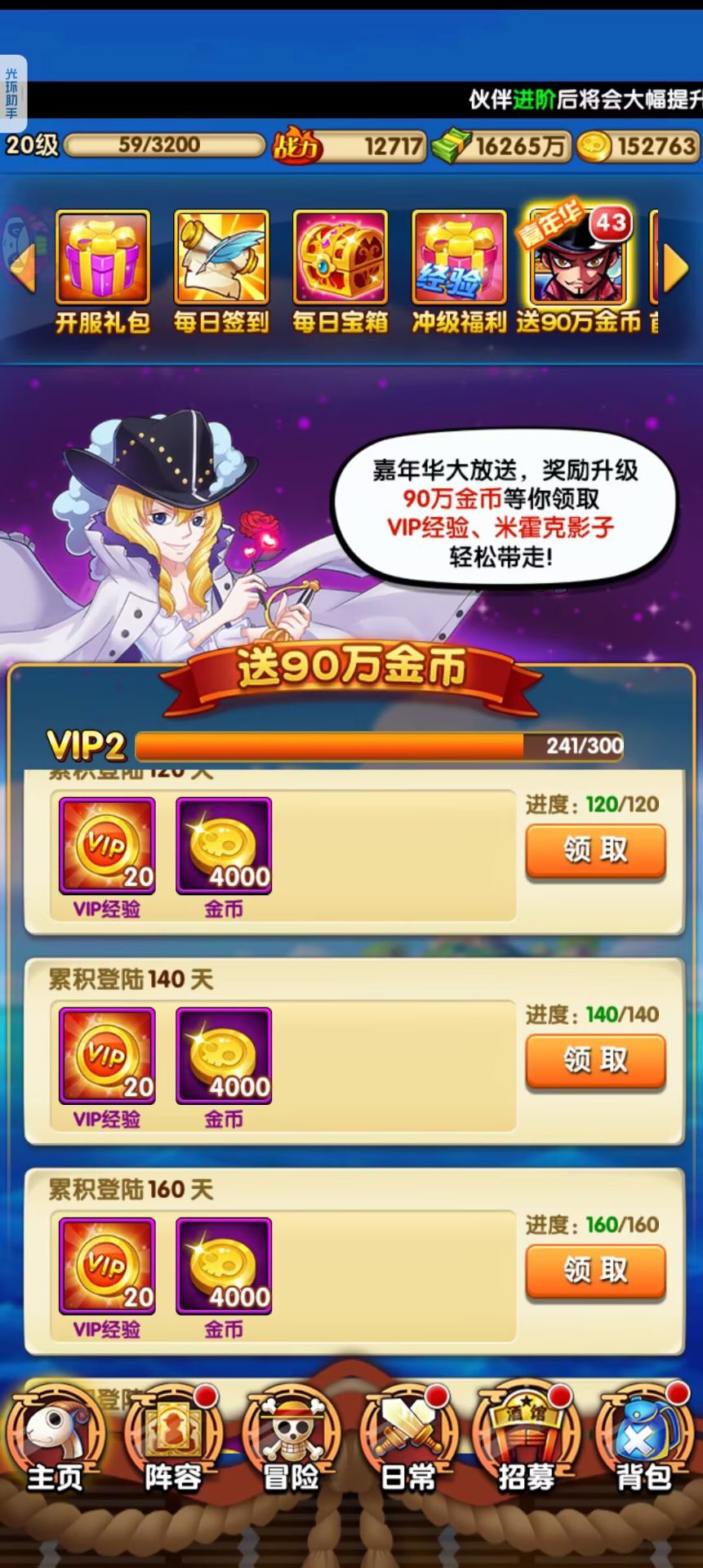Claim the 累积登陆140天 reward
This screenshot has width=703, height=1568.
595,1060
